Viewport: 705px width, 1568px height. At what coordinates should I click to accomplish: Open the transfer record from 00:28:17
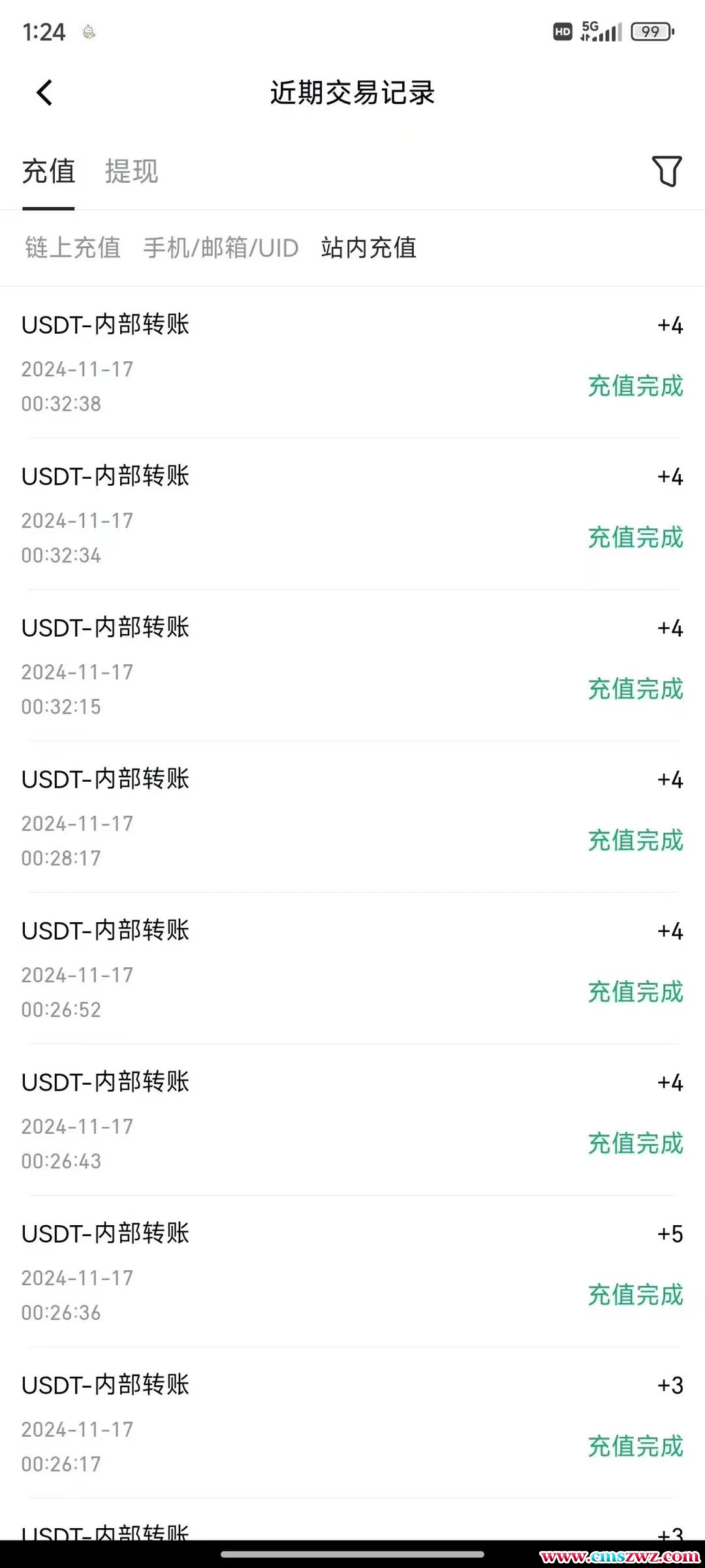352,817
